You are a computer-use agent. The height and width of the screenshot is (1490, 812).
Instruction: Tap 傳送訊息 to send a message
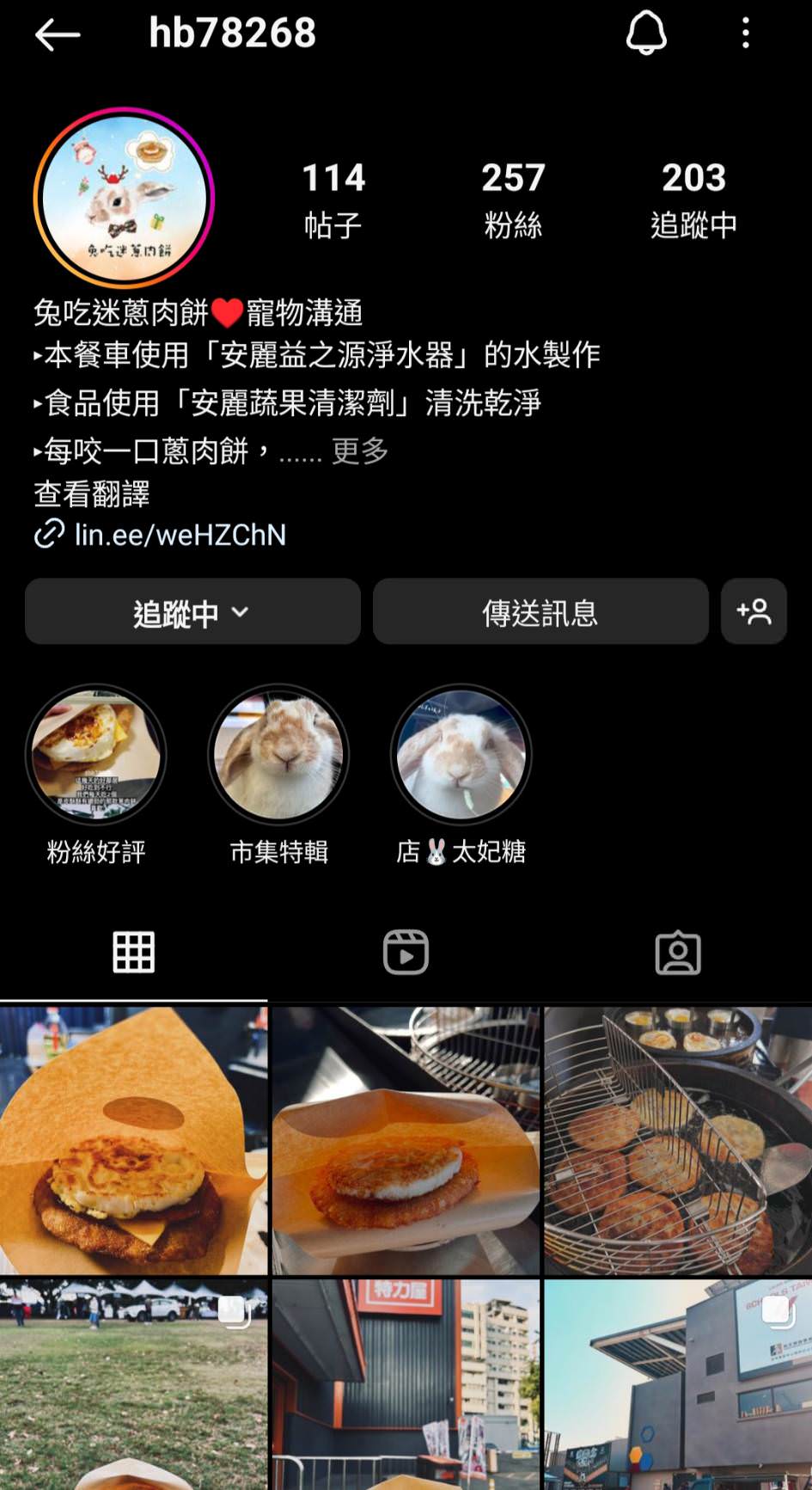pyautogui.click(x=540, y=612)
